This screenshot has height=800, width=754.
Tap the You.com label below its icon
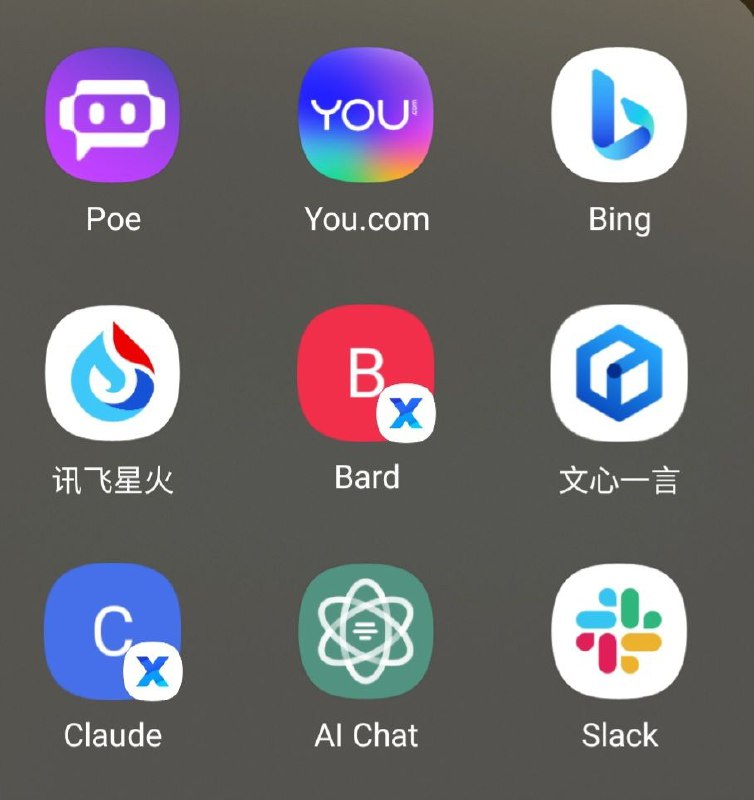(365, 219)
